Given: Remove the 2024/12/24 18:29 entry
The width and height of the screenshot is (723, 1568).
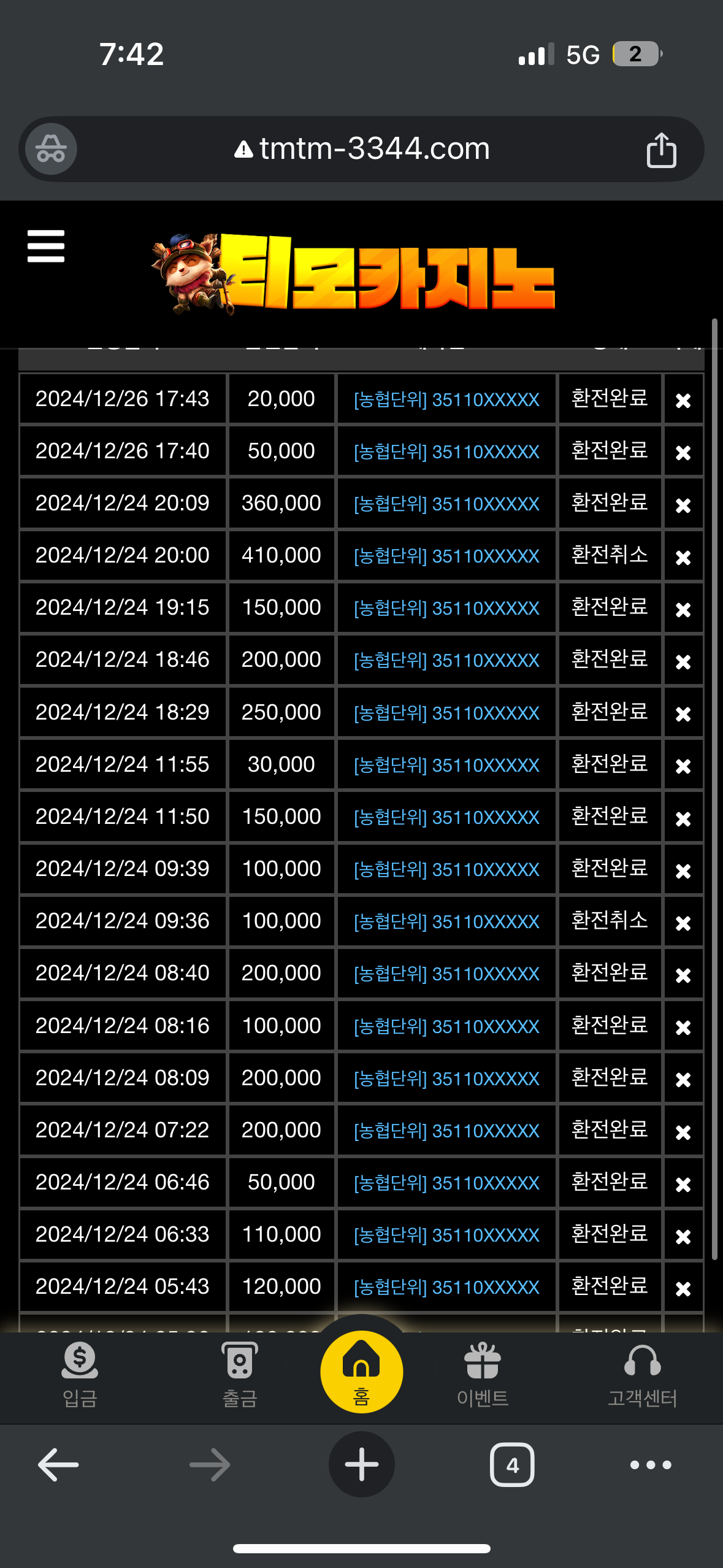Looking at the screenshot, I should coord(683,714).
